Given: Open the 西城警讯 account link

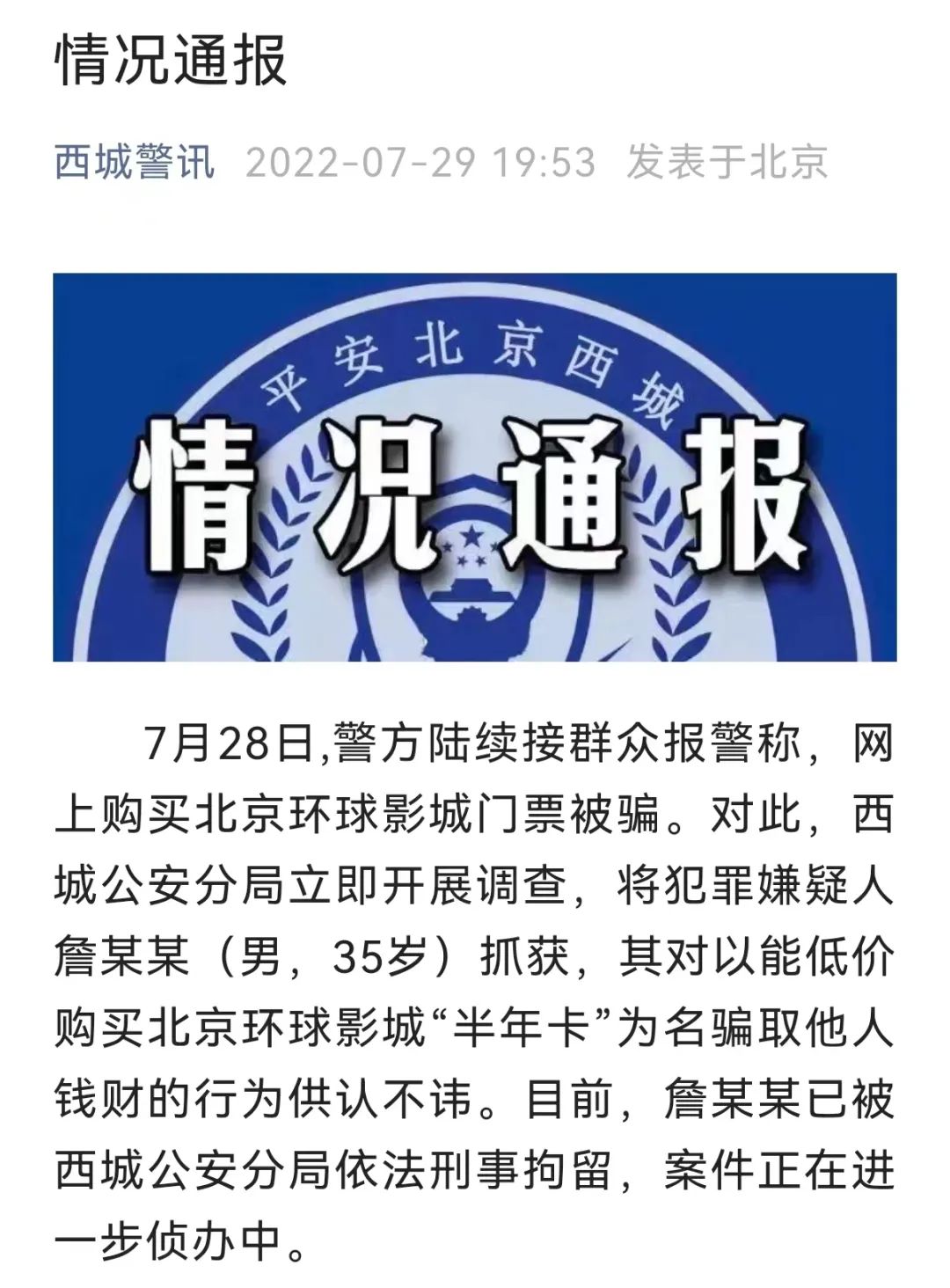Looking at the screenshot, I should (135, 163).
